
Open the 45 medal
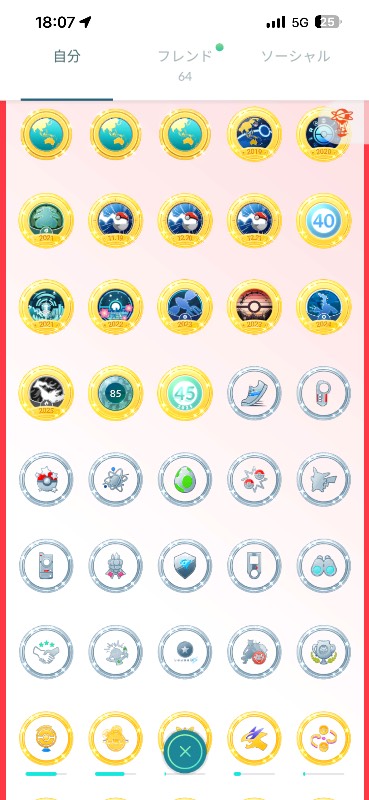click(x=185, y=393)
